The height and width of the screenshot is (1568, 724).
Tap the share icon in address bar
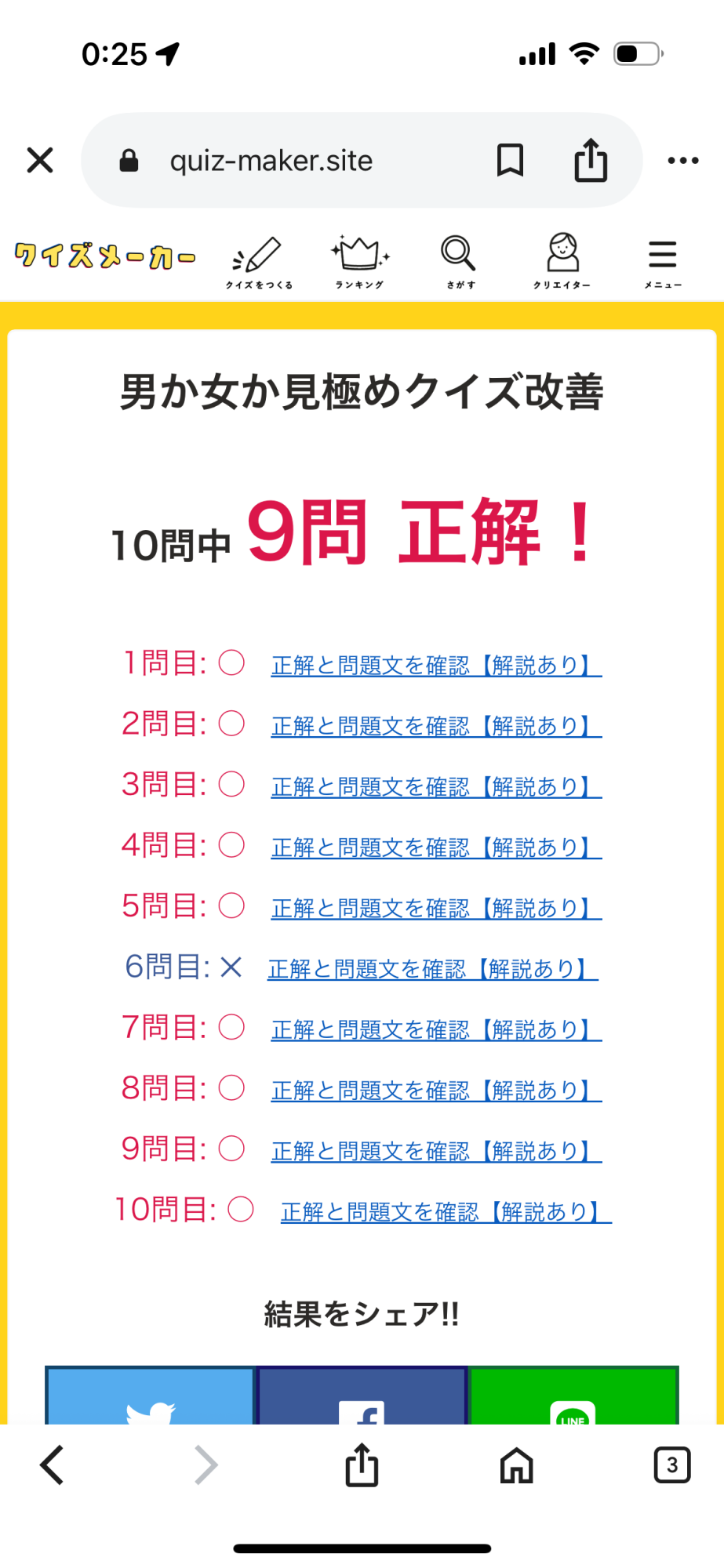tap(591, 160)
